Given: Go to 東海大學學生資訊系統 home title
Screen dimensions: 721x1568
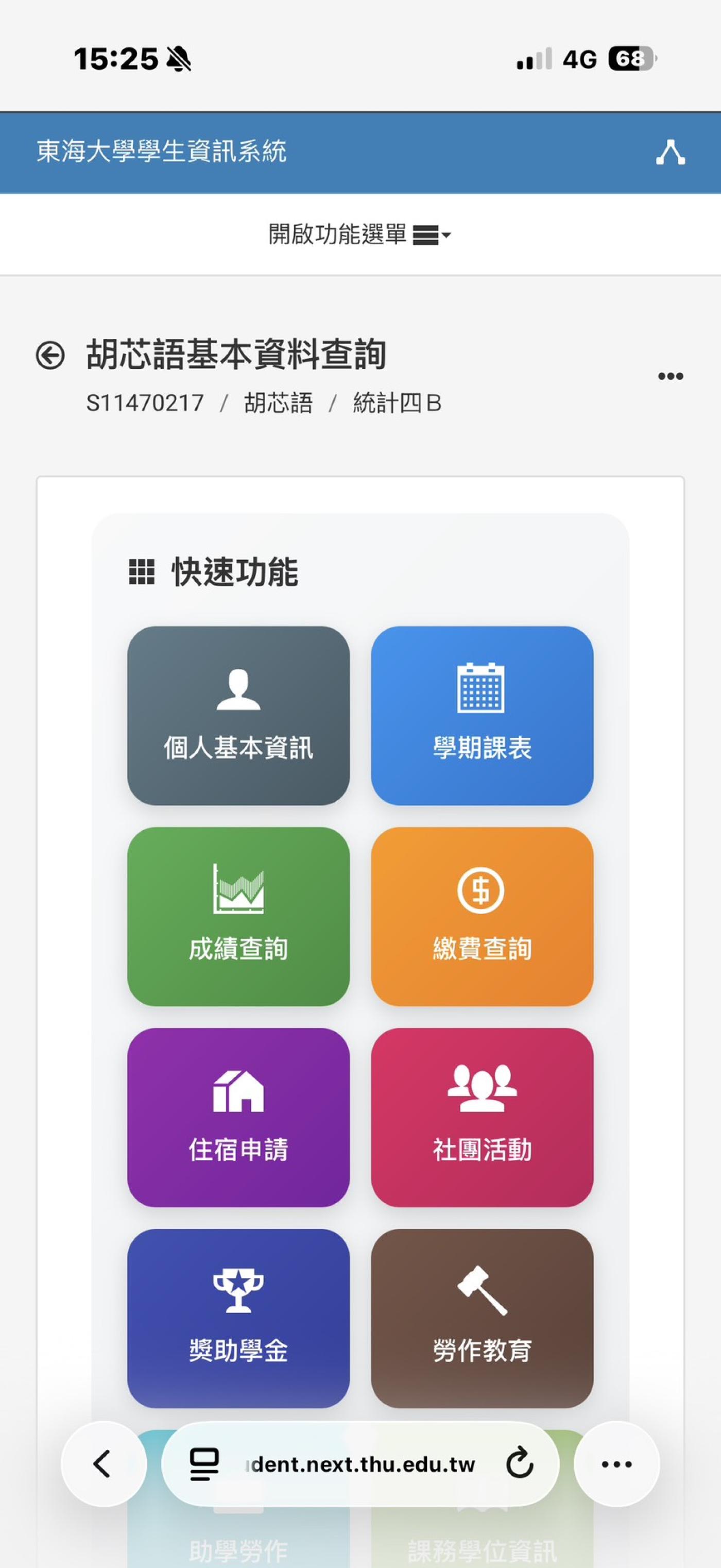Looking at the screenshot, I should [x=161, y=152].
